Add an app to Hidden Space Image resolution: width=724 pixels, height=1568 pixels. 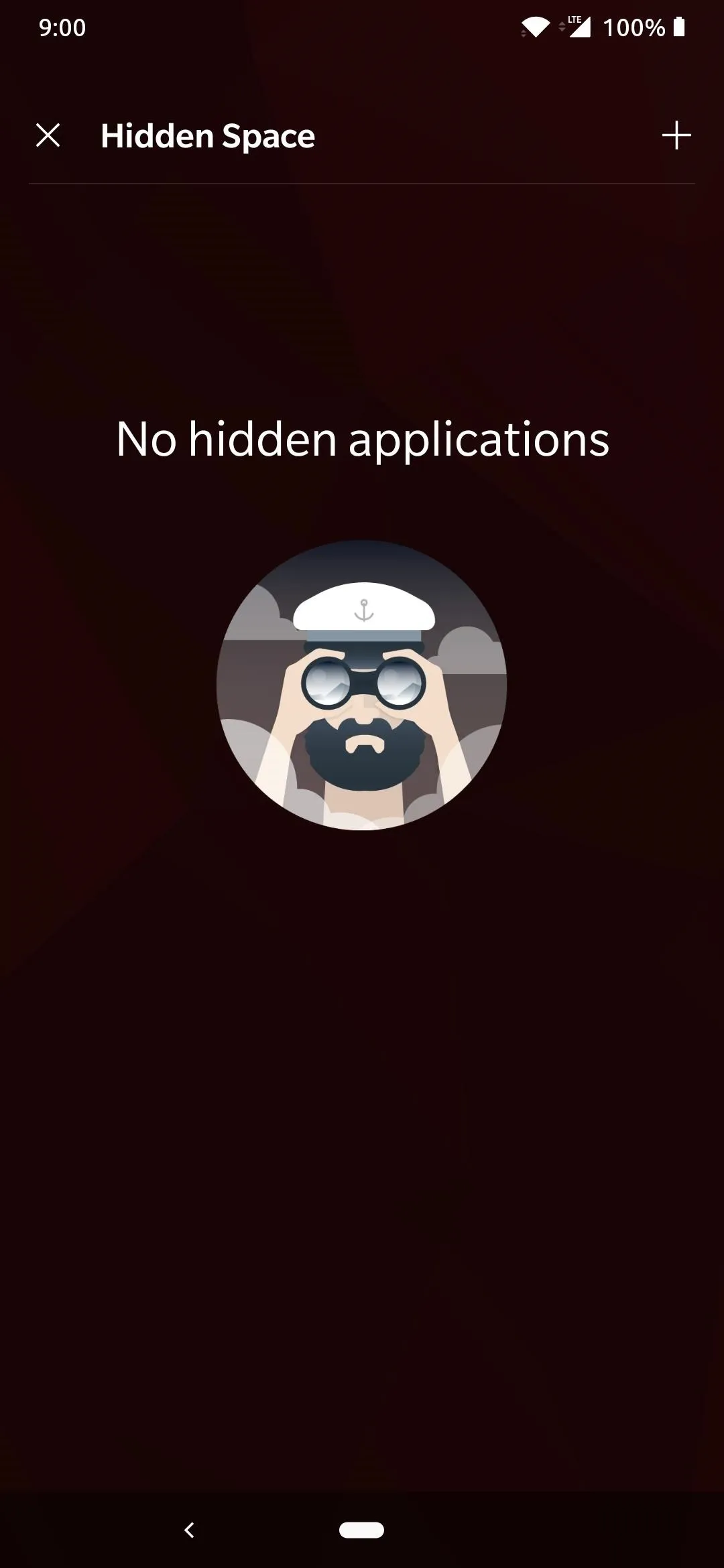676,135
